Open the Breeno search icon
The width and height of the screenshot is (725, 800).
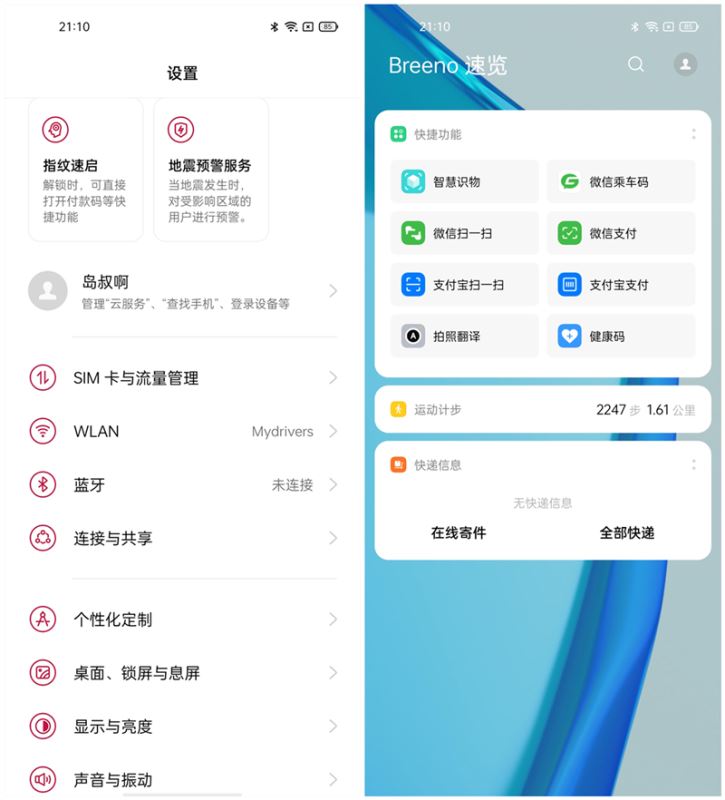(x=636, y=64)
